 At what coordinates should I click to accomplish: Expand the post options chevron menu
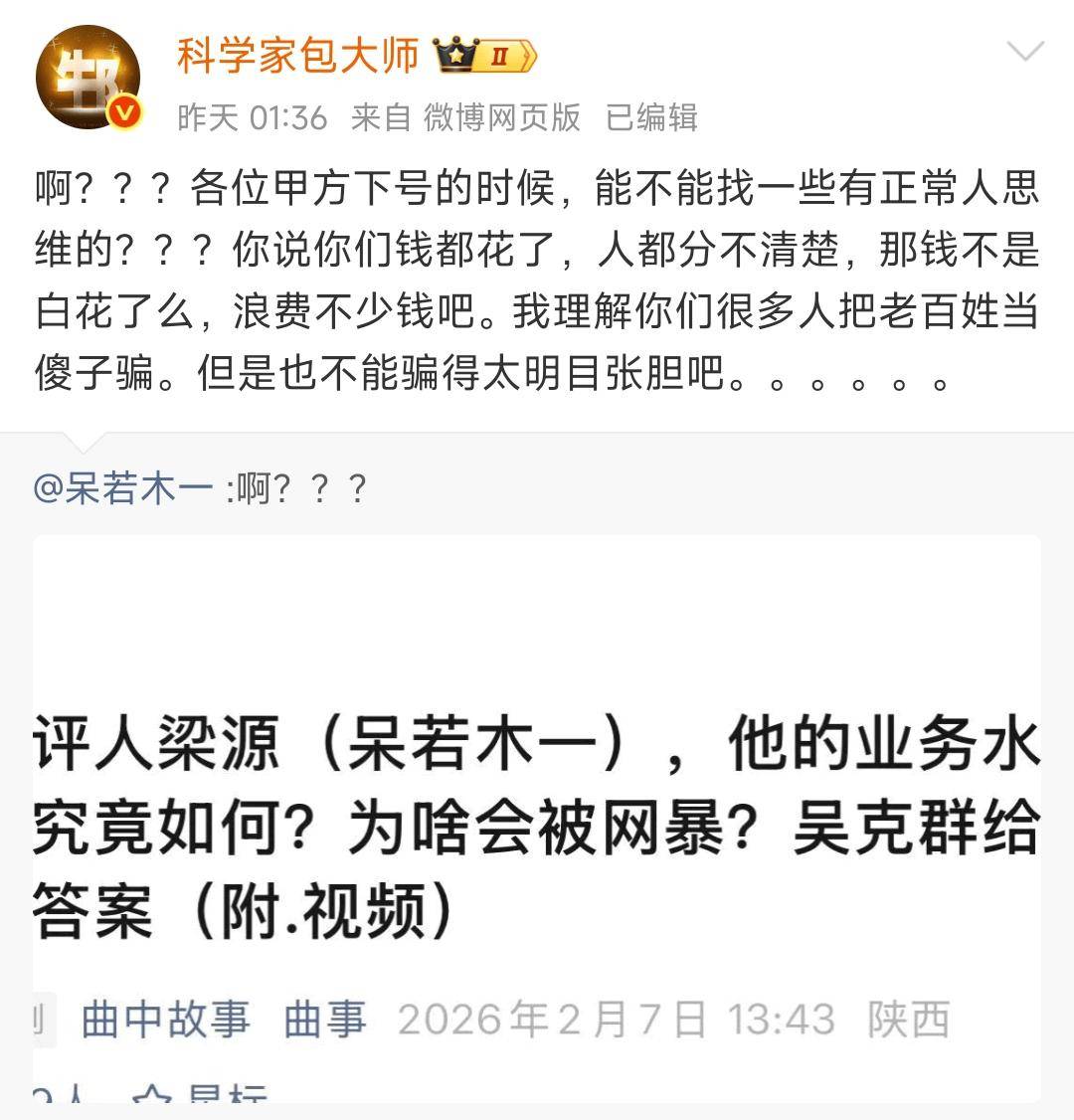(1024, 52)
